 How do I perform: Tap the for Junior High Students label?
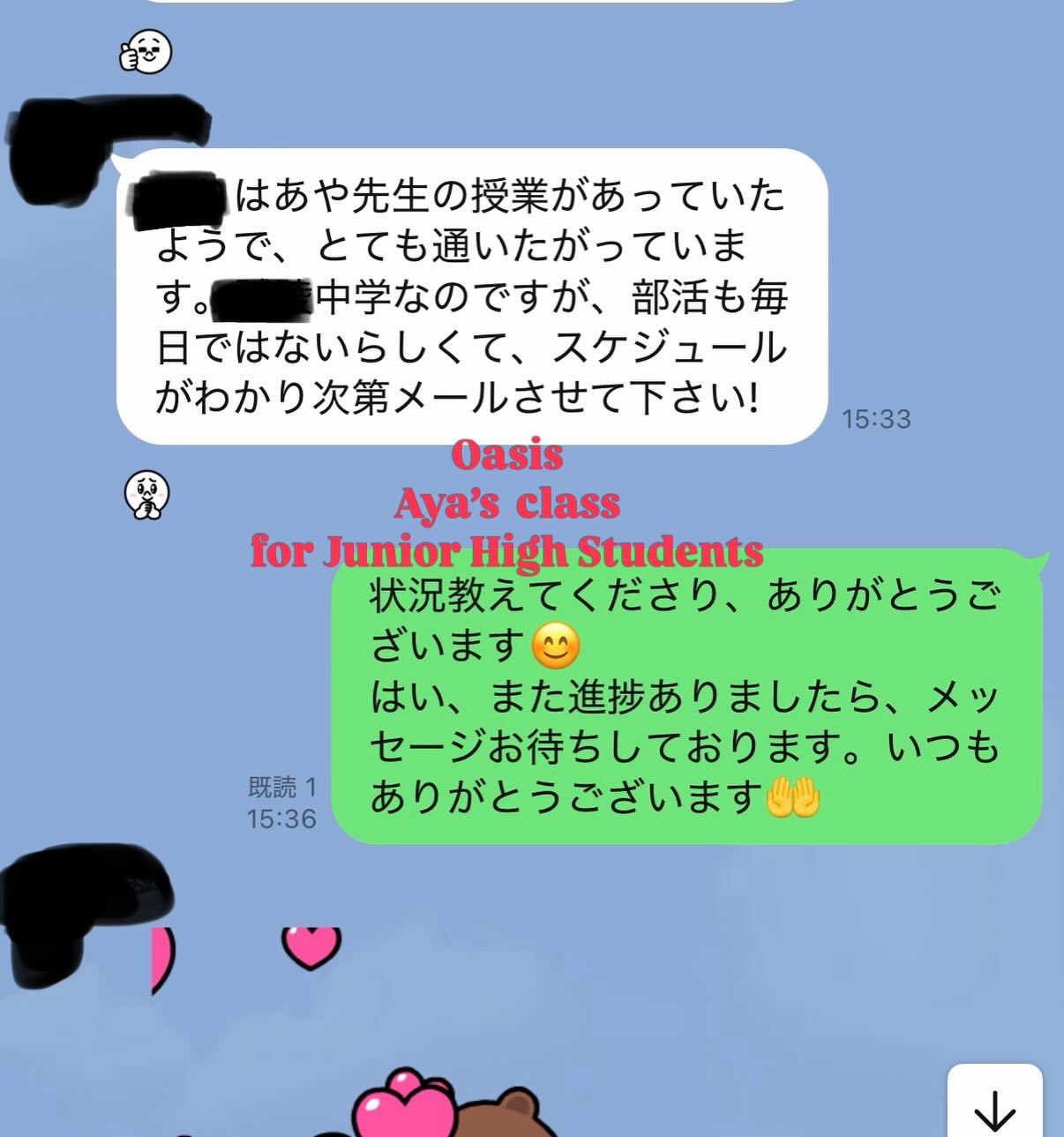point(507,550)
